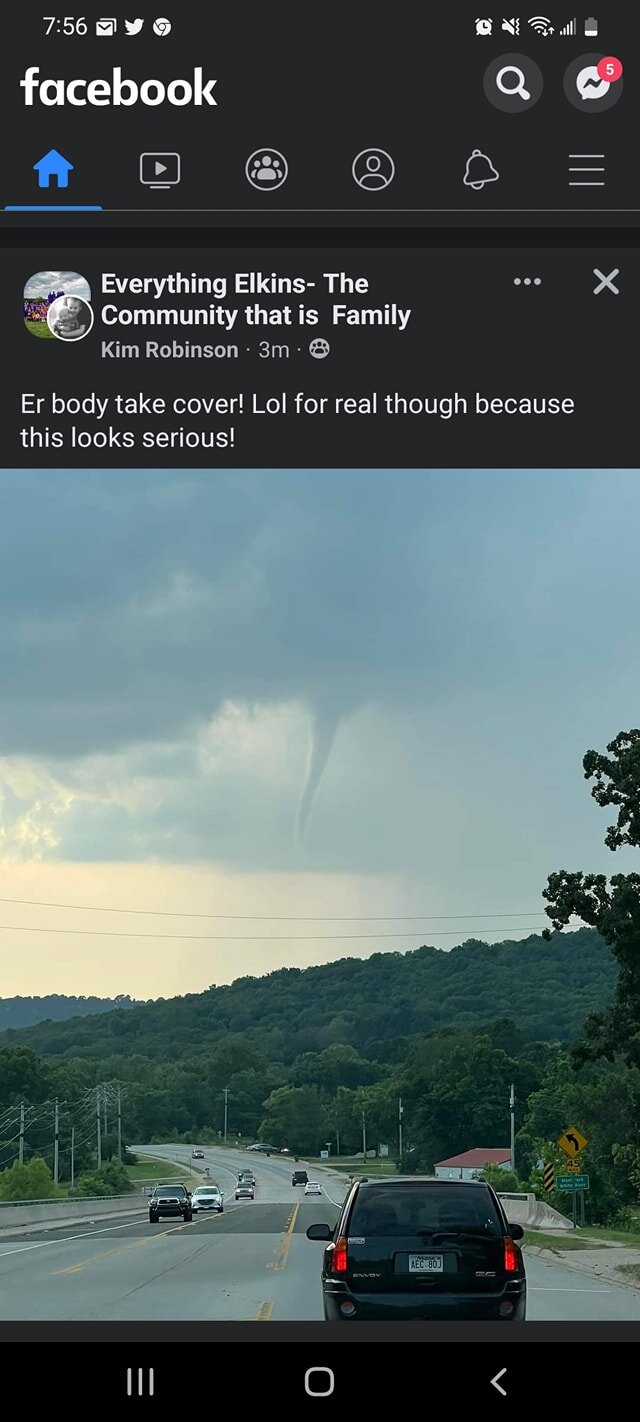Open Facebook search

pyautogui.click(x=513, y=85)
